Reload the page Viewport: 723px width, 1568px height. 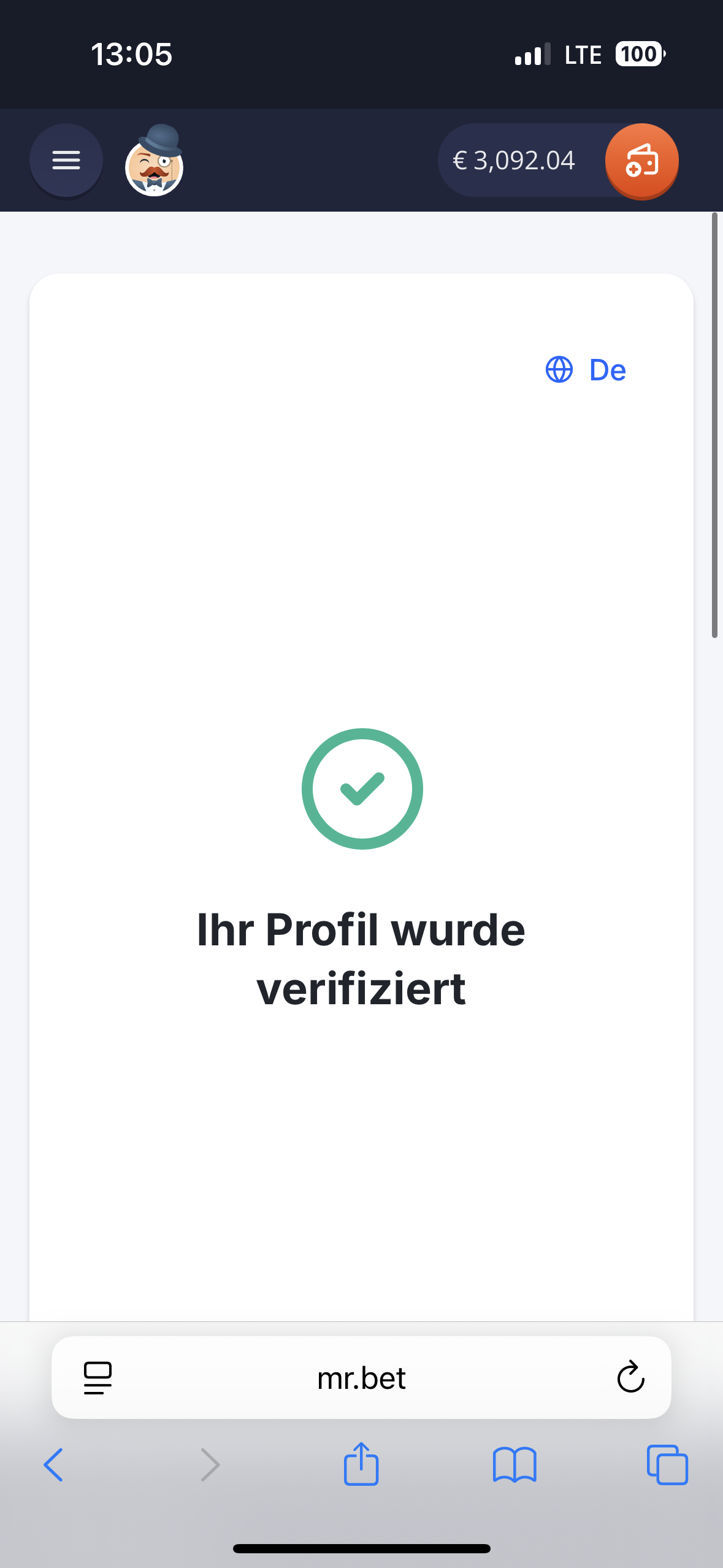click(630, 1378)
